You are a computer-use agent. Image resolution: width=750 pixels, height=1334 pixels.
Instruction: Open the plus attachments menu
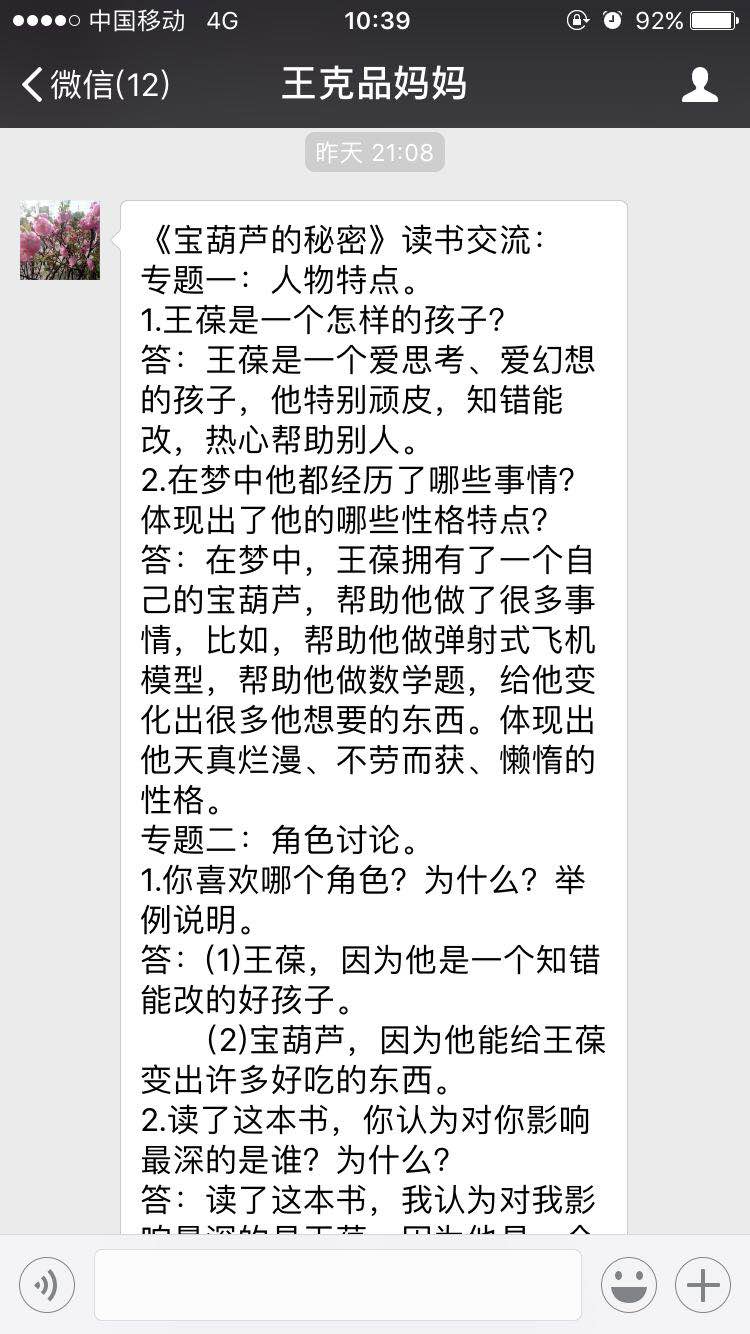pos(703,1285)
